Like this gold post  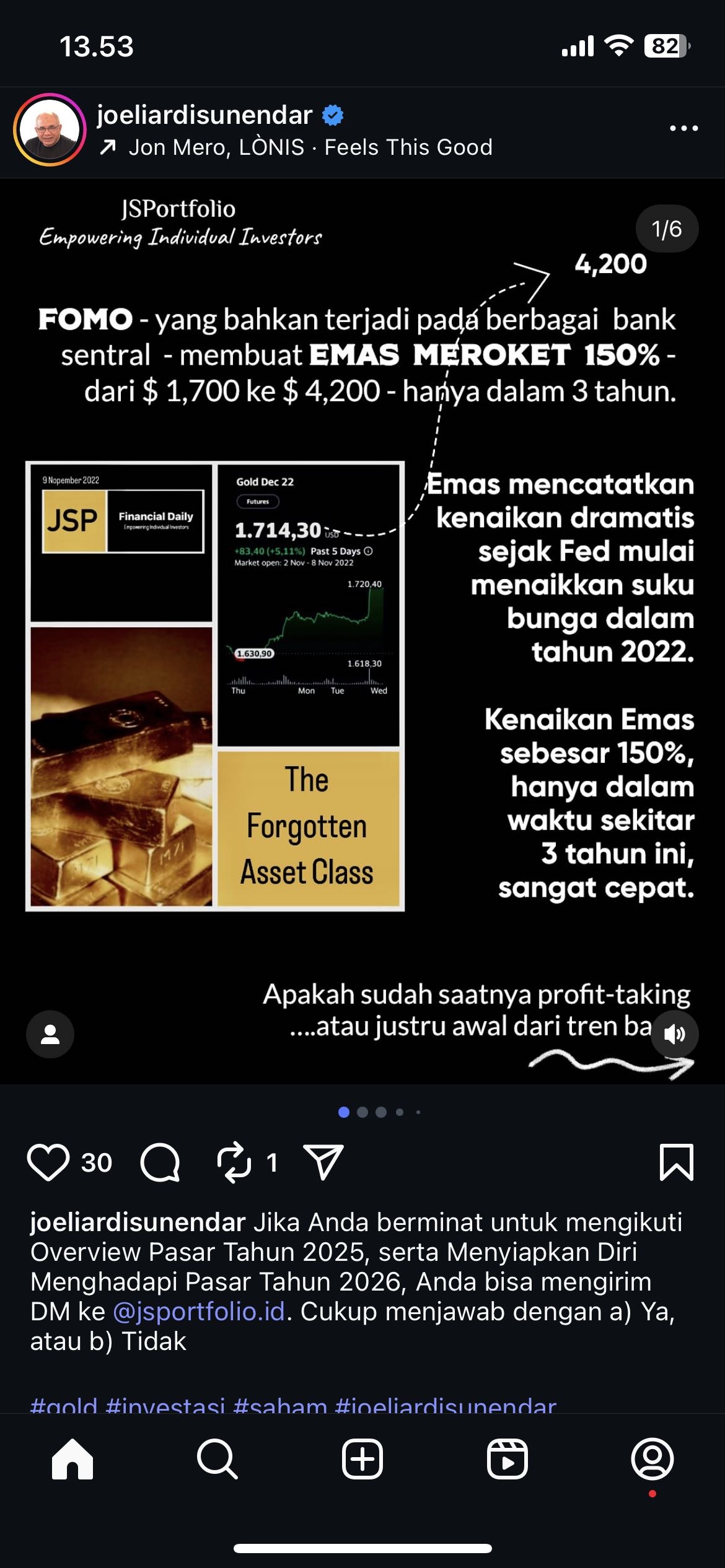[48, 1162]
